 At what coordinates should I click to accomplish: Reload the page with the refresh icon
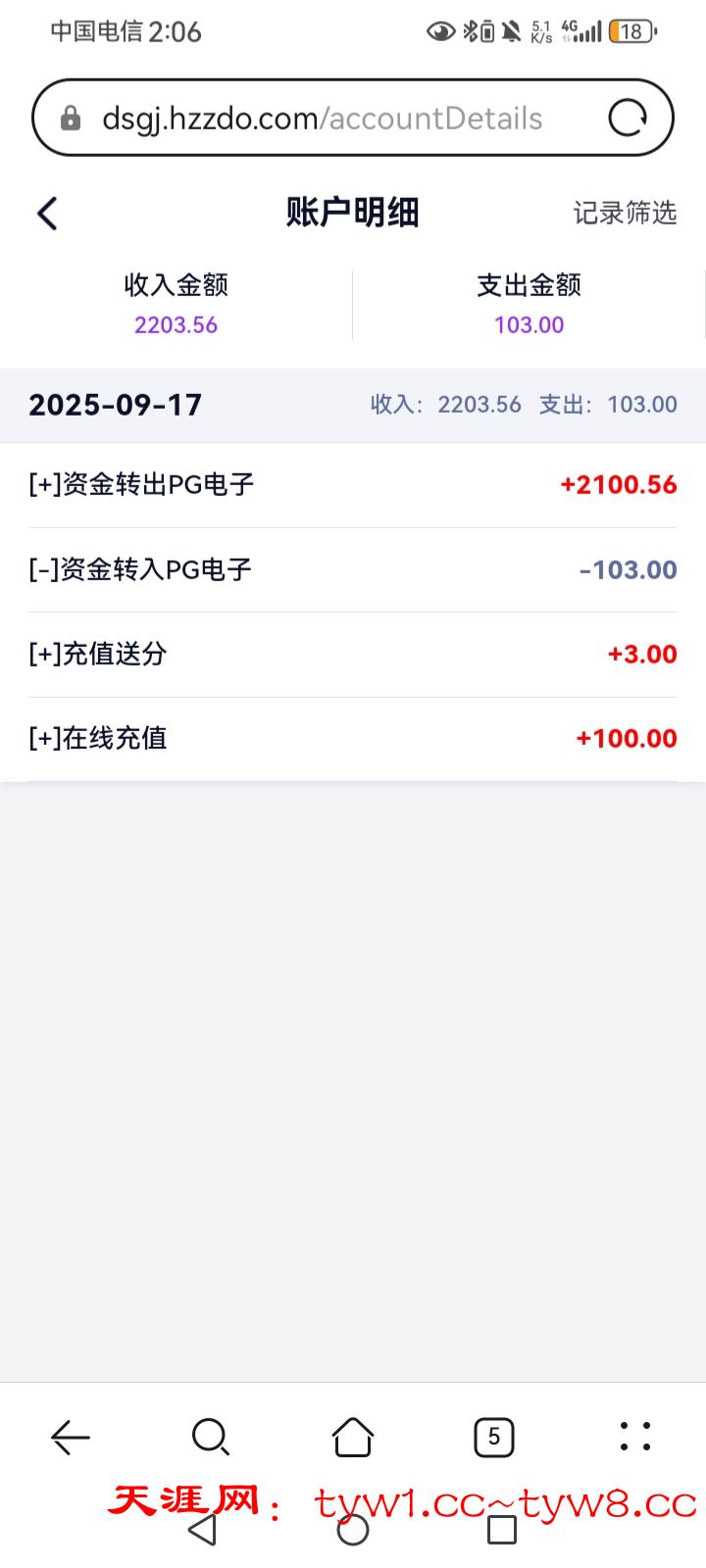628,119
